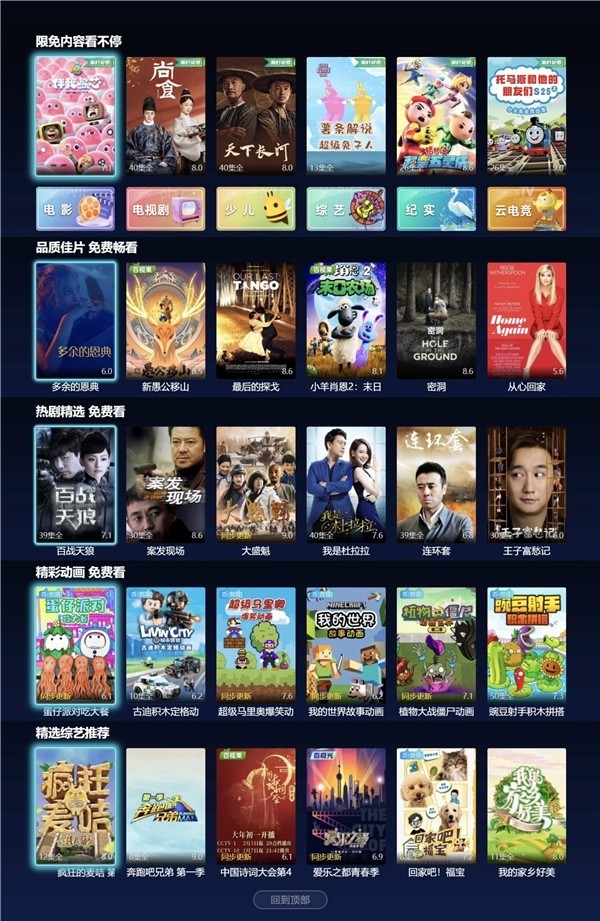The image size is (600, 921).
Task: Select the 少儿 category
Action: tap(255, 209)
